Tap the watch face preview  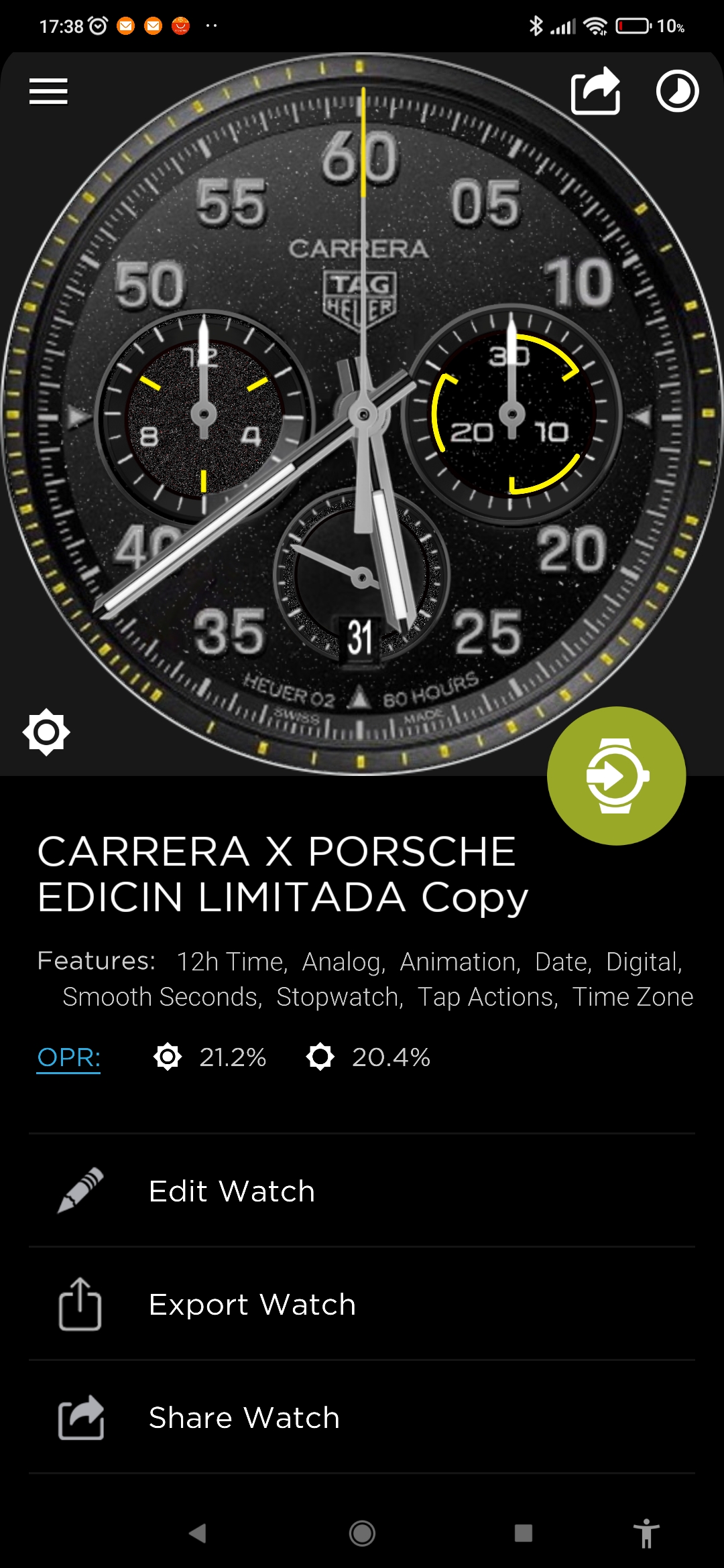pos(362,414)
